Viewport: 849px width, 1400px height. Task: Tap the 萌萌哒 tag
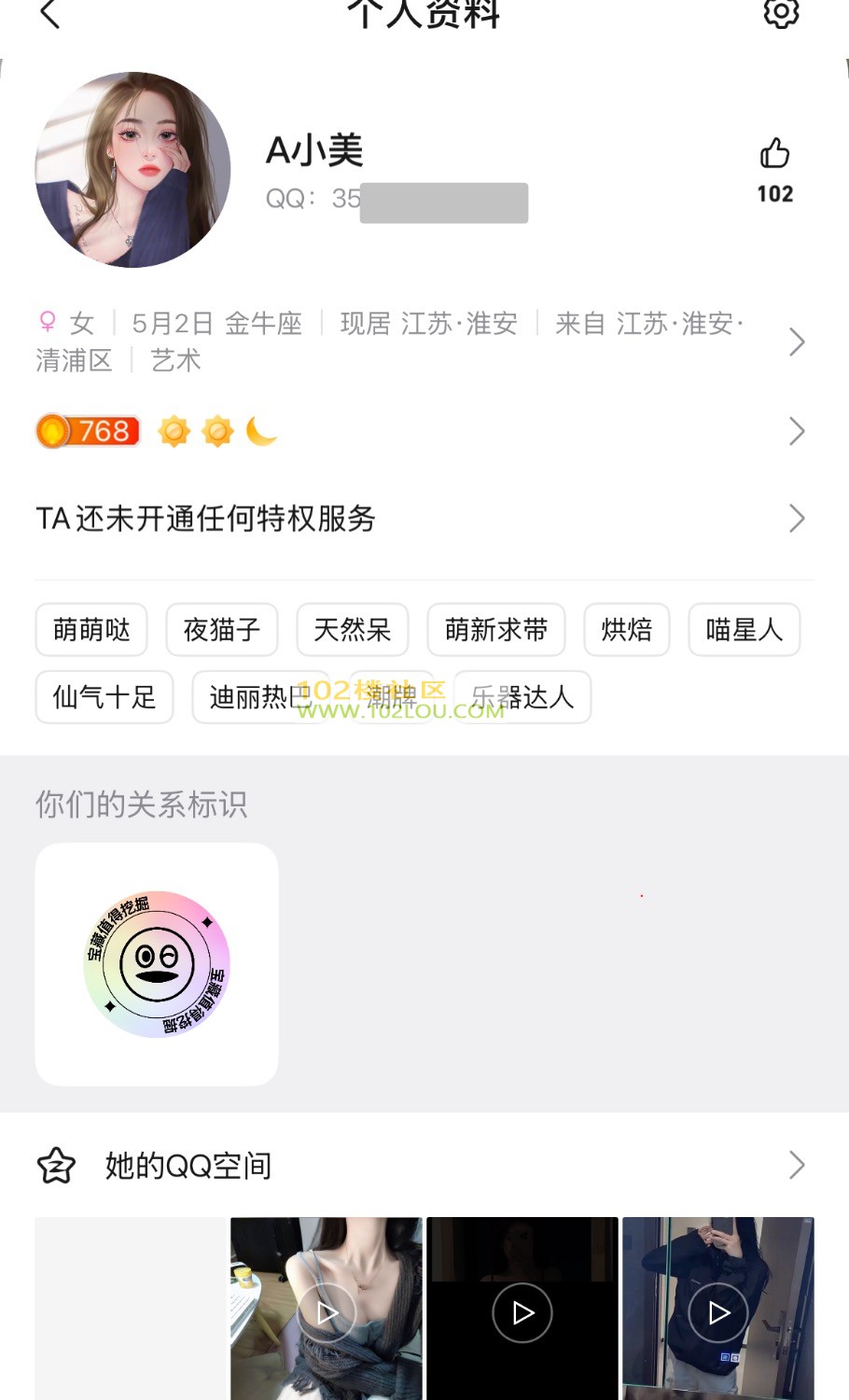pos(91,630)
